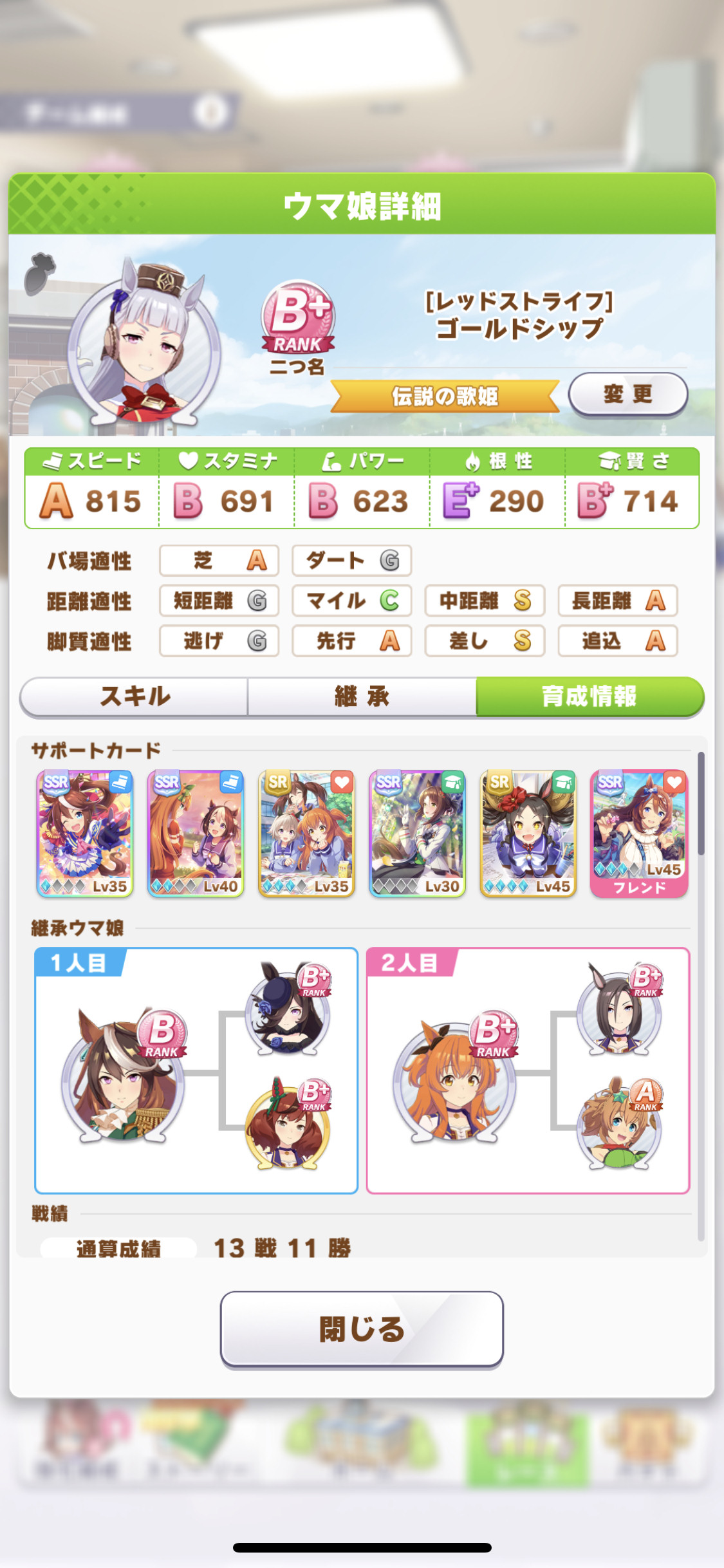724x1568 pixels.
Task: Close the dialog with 閉じる button
Action: coord(362,1329)
